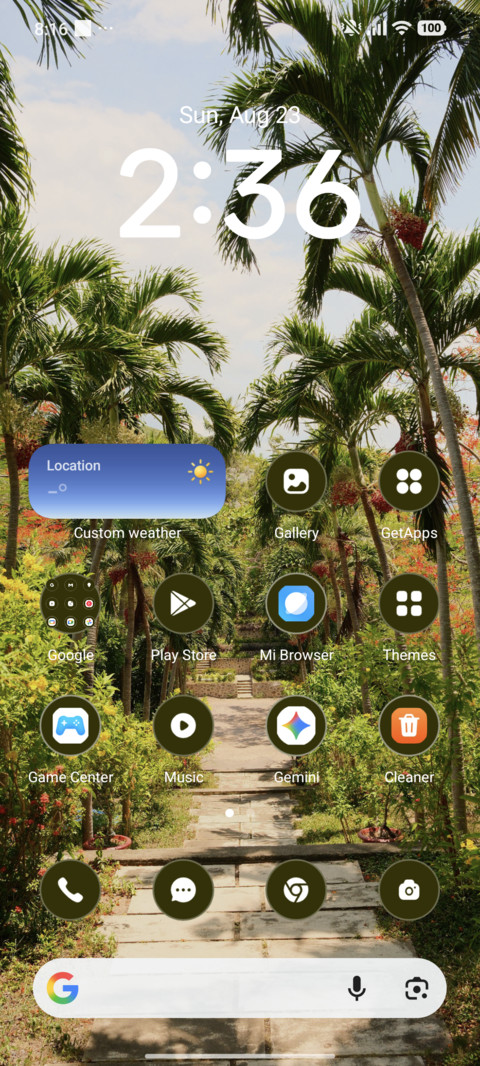Launch Chrome from the dock
This screenshot has width=480, height=1066.
[x=296, y=890]
